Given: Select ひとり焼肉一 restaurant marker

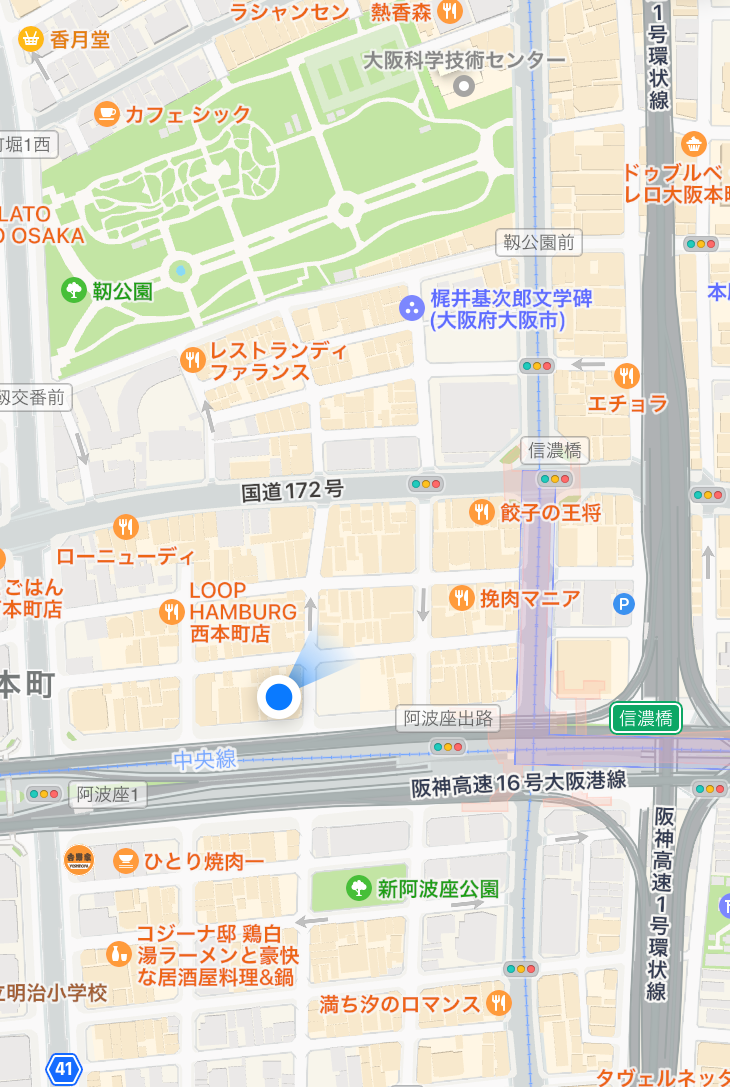Looking at the screenshot, I should pos(125,859).
